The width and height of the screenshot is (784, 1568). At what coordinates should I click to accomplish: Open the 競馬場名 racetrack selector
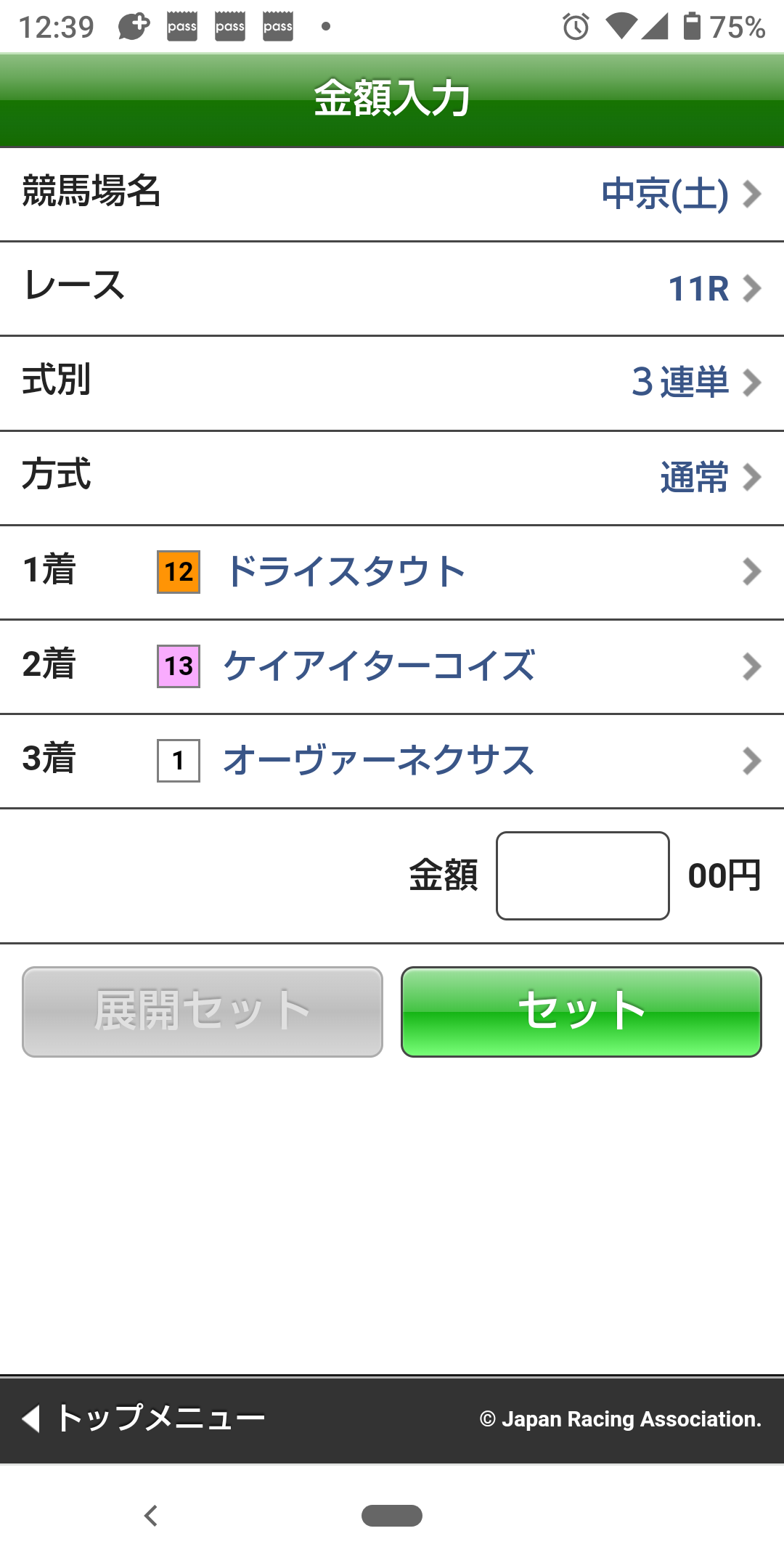pyautogui.click(x=392, y=193)
